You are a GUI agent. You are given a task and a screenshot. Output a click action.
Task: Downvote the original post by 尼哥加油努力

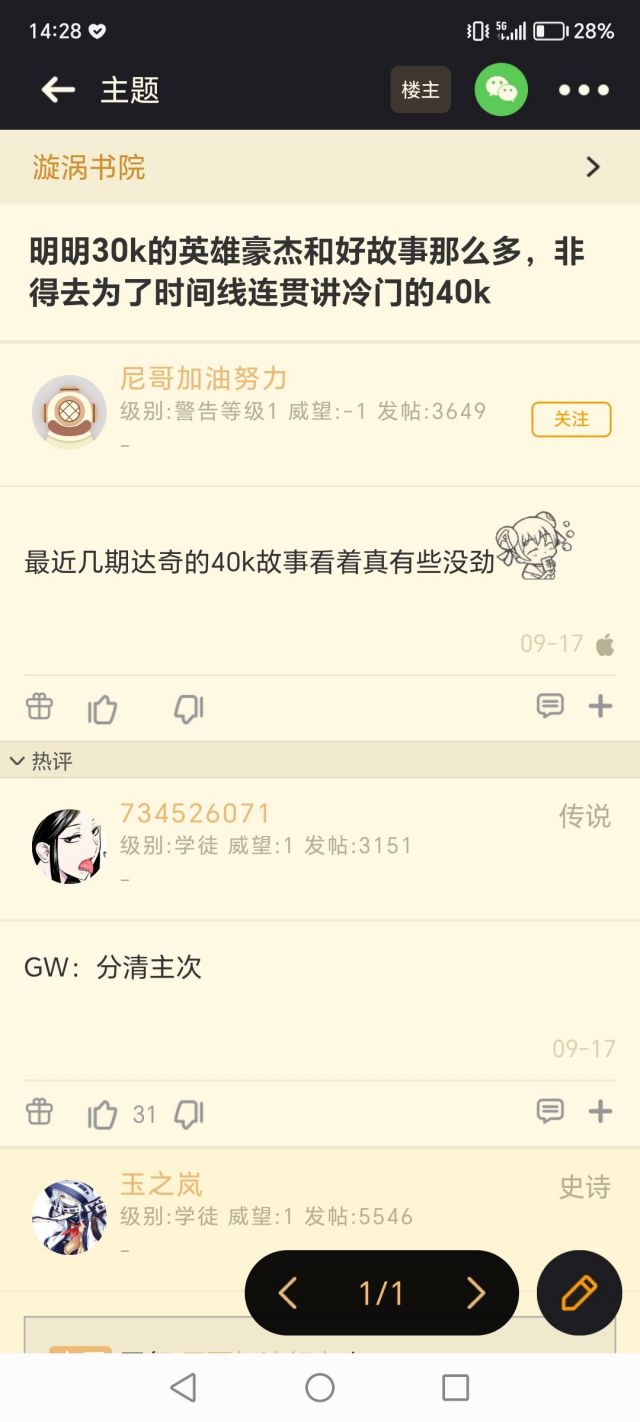click(x=188, y=709)
